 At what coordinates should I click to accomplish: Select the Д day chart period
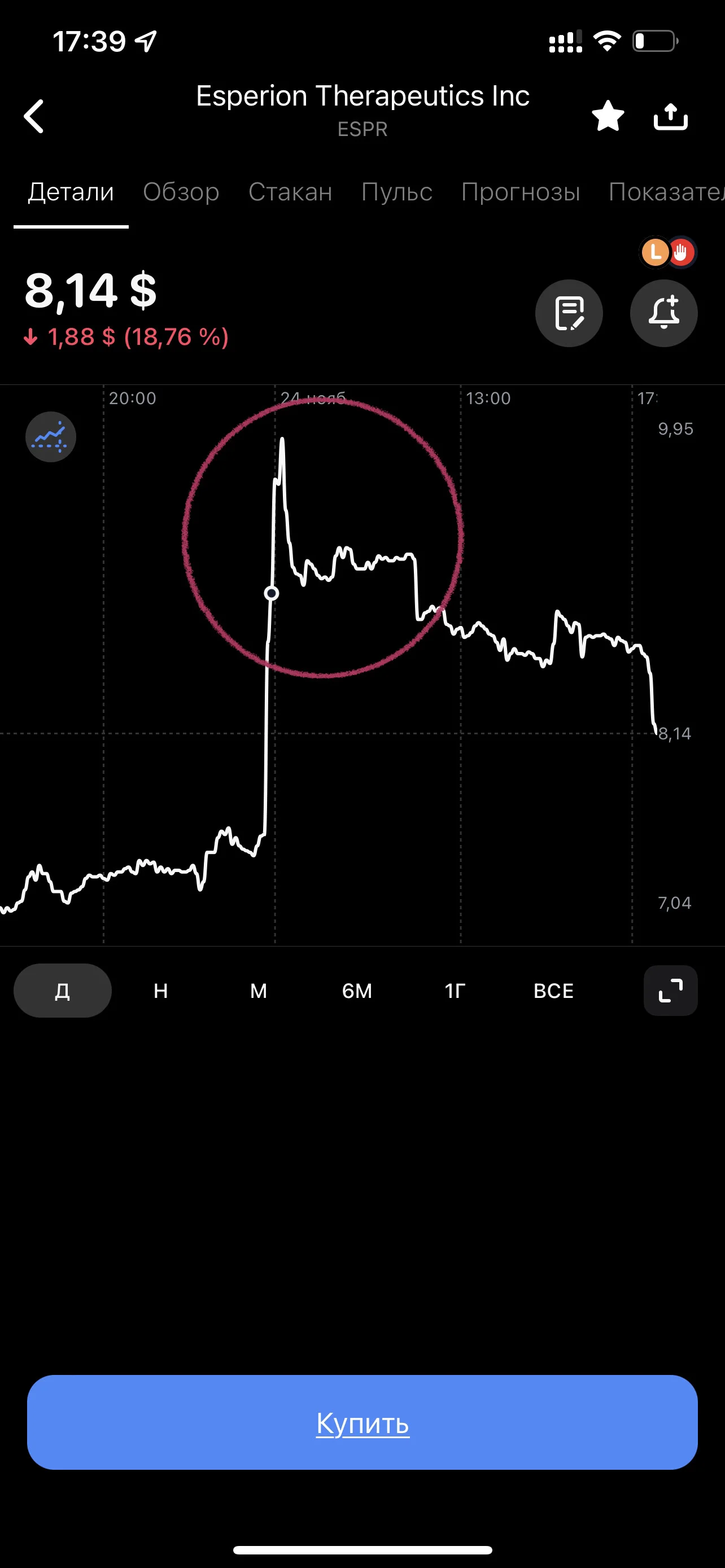(x=63, y=991)
